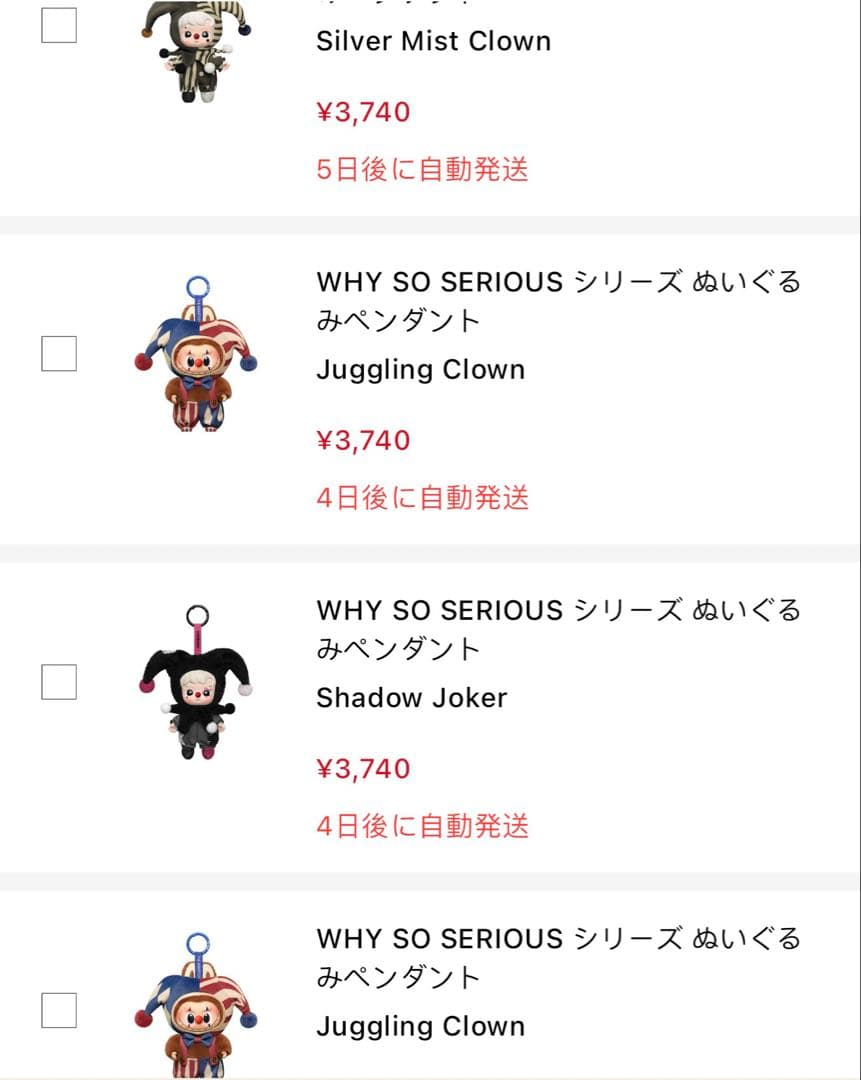Check the Juggling Clown item showing 4日後に自動発送
Screen dimensions: 861x1080
[x=59, y=353]
